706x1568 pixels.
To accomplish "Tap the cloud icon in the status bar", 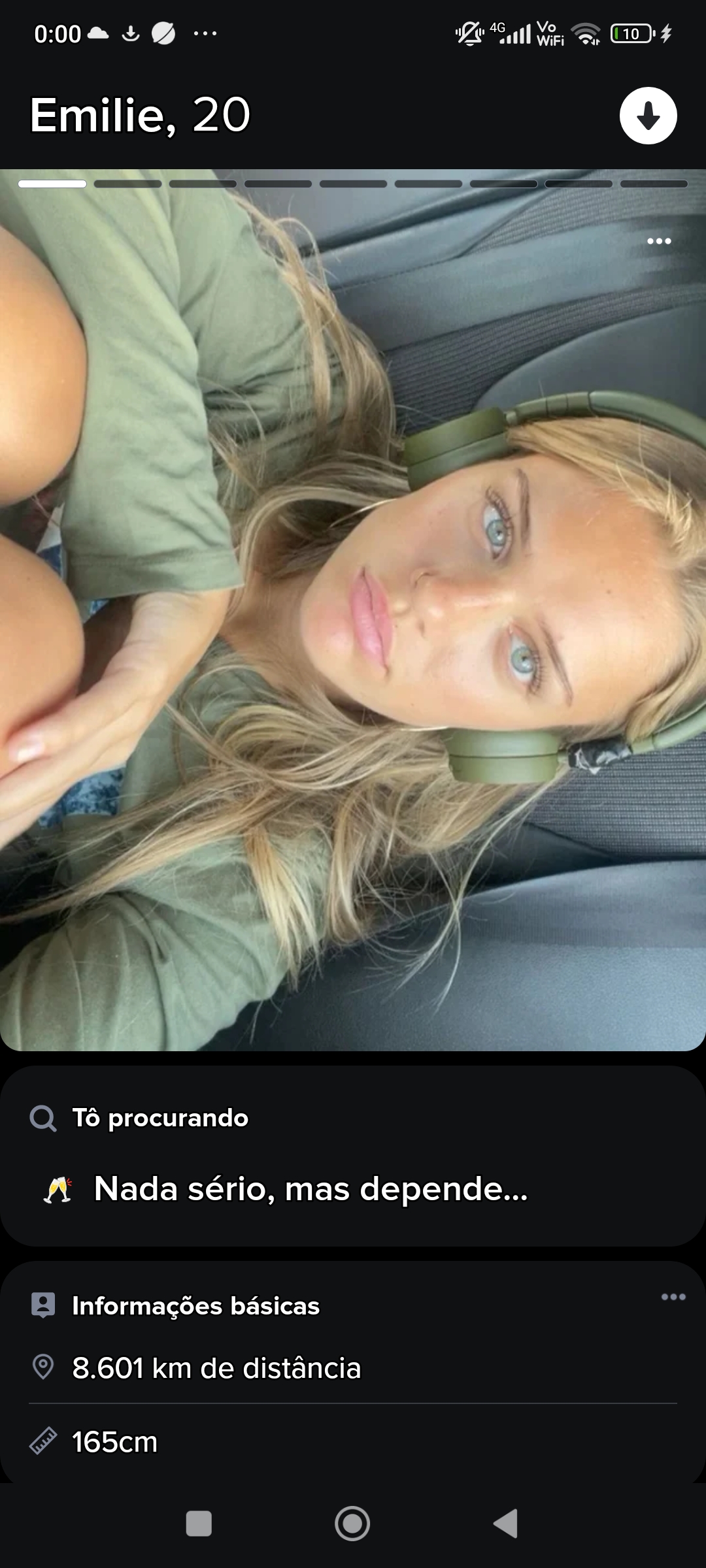I will 98,34.
